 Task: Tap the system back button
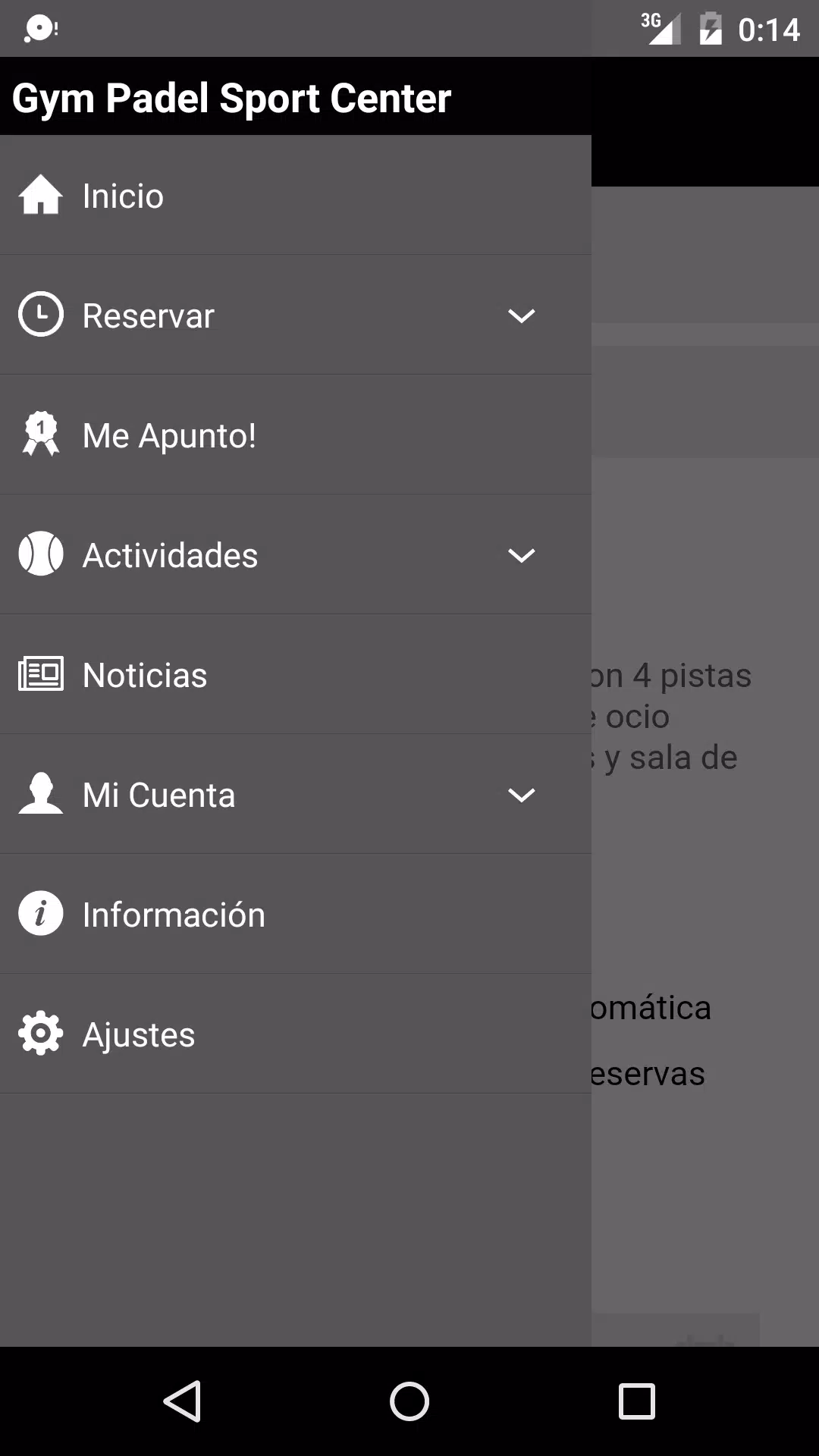click(182, 1401)
